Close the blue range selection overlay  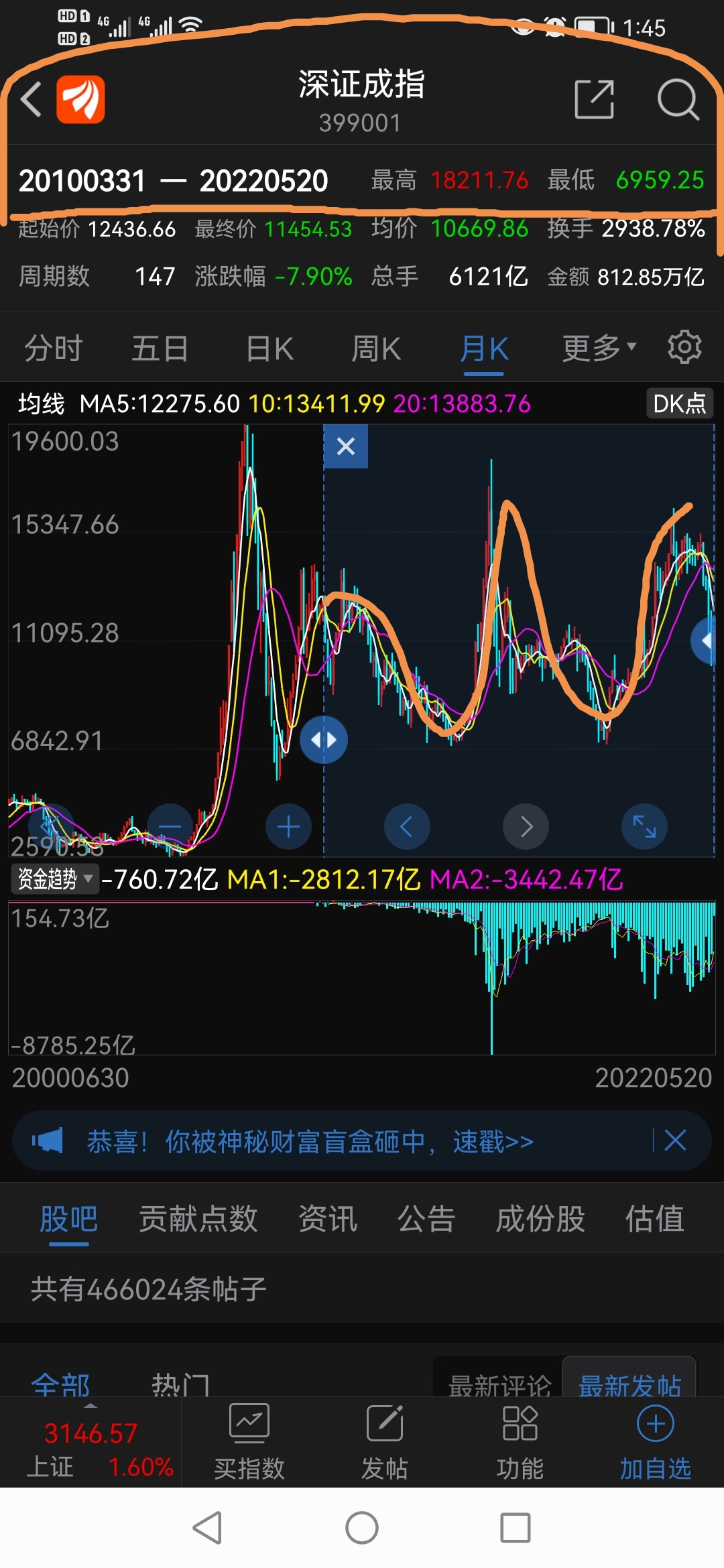pyautogui.click(x=346, y=446)
